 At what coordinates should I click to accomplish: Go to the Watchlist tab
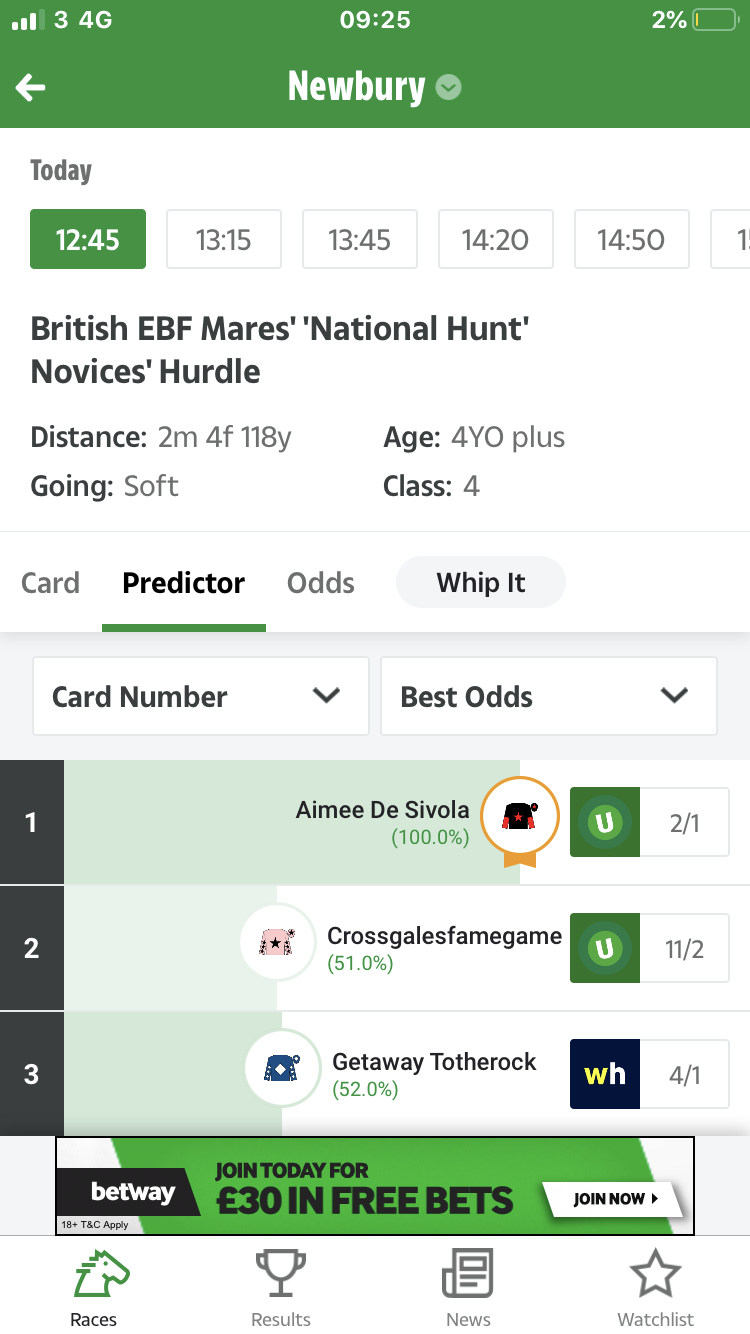pos(656,1288)
